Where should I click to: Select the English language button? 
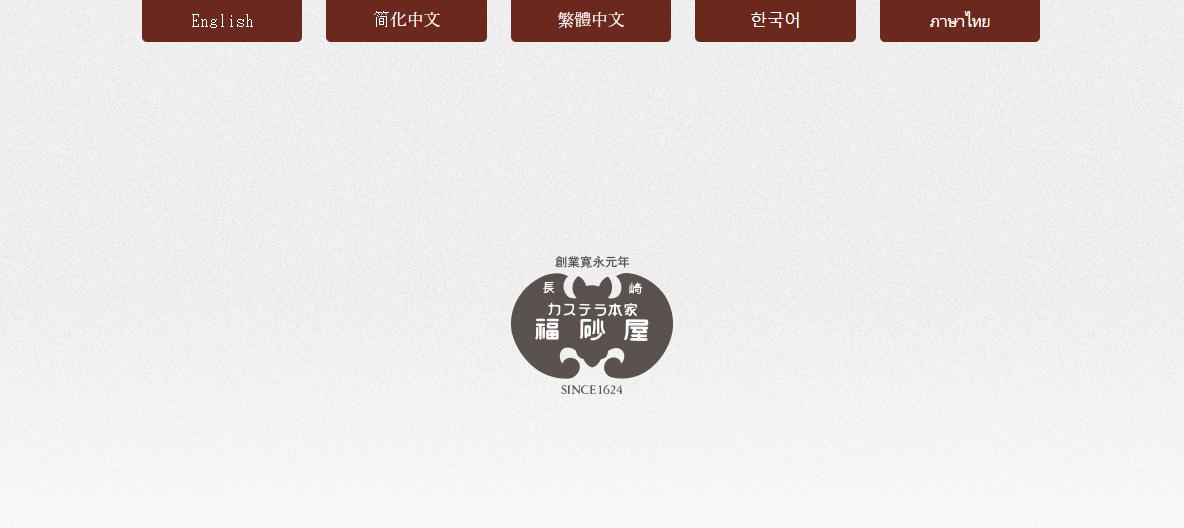(x=222, y=20)
